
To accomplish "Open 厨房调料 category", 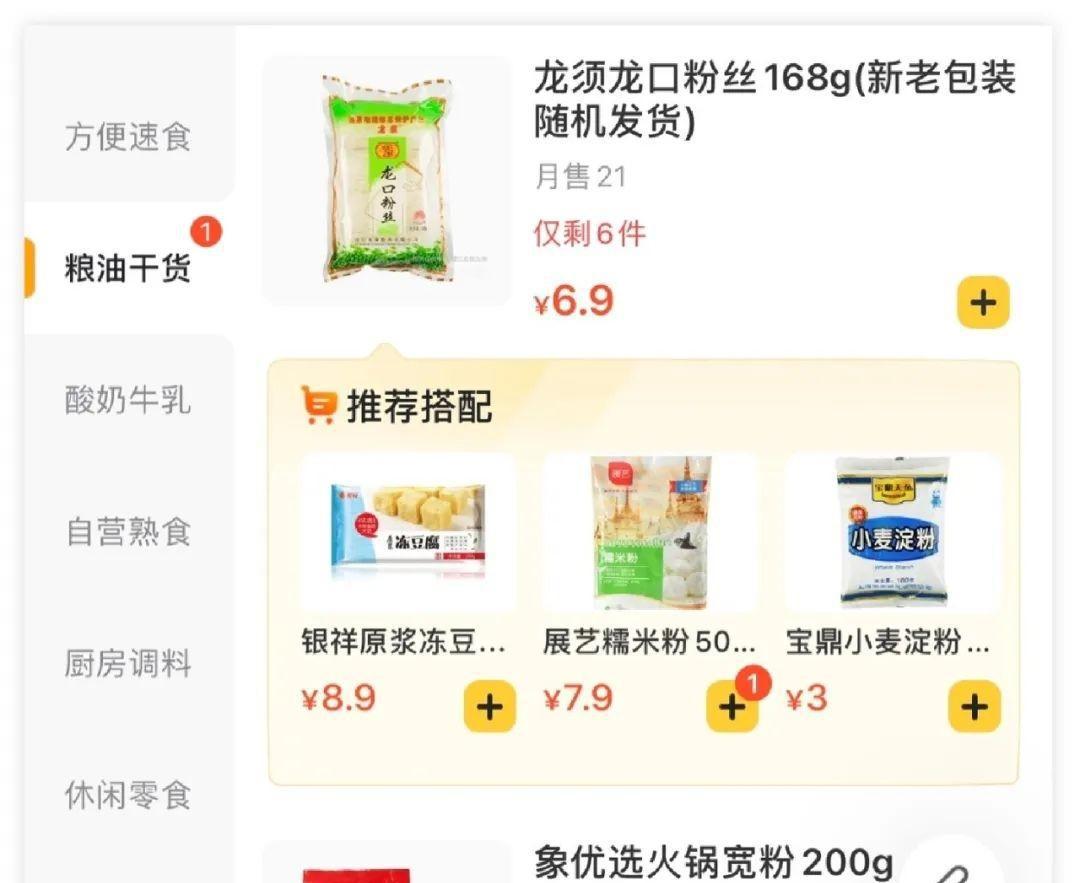I will 128,663.
